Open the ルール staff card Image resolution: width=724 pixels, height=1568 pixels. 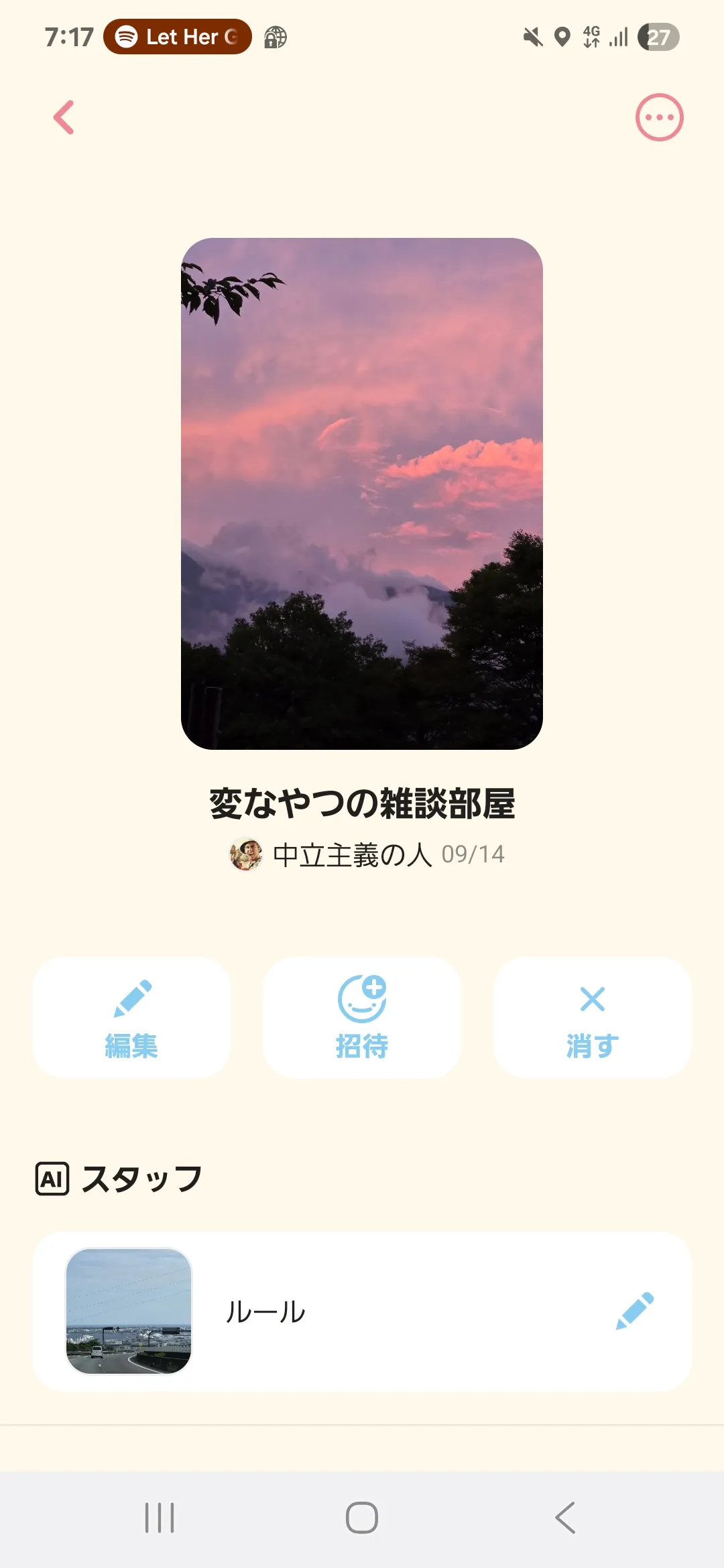(x=362, y=1311)
